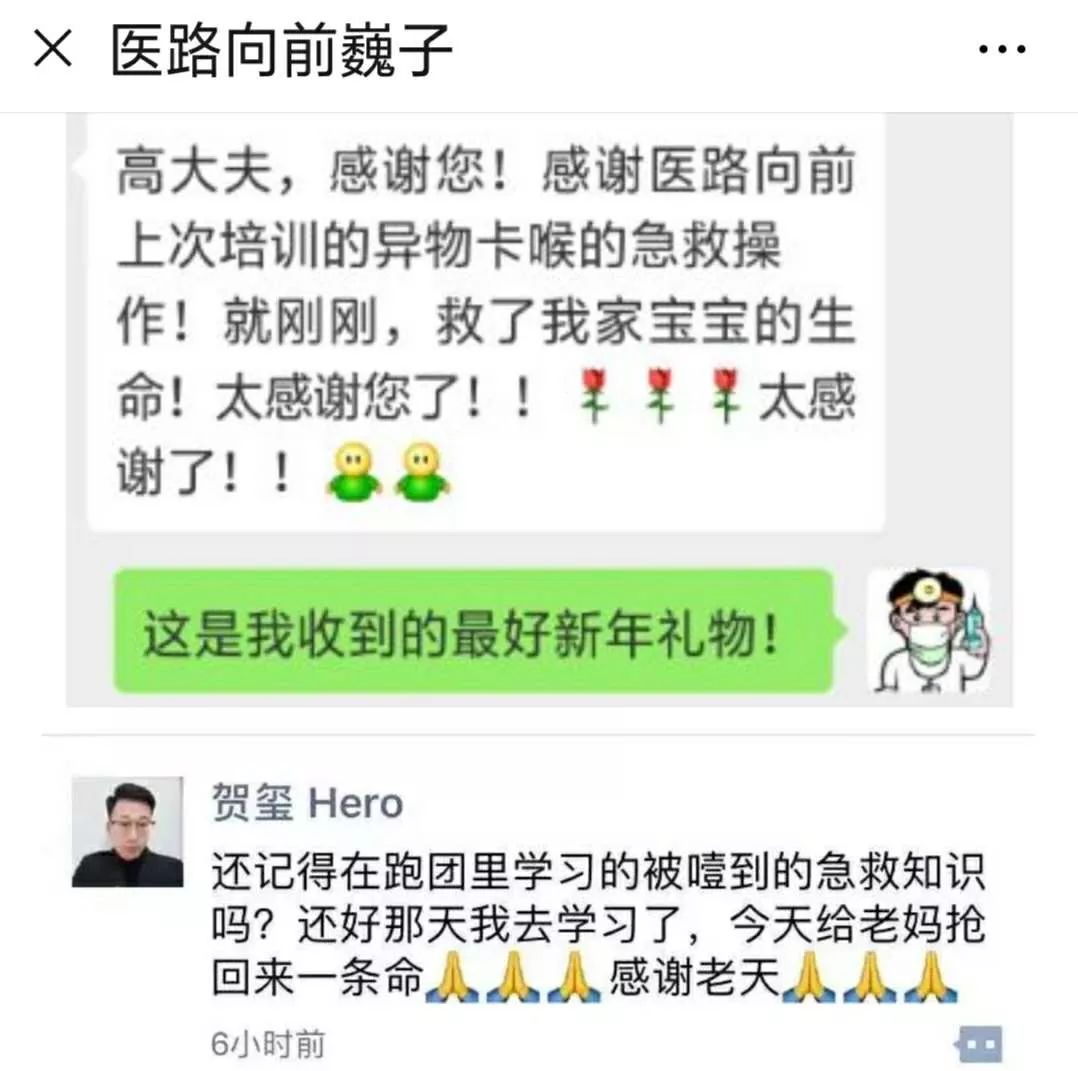This screenshot has width=1078, height=1071.
Task: Open the three-dot overflow menu
Action: [1001, 50]
